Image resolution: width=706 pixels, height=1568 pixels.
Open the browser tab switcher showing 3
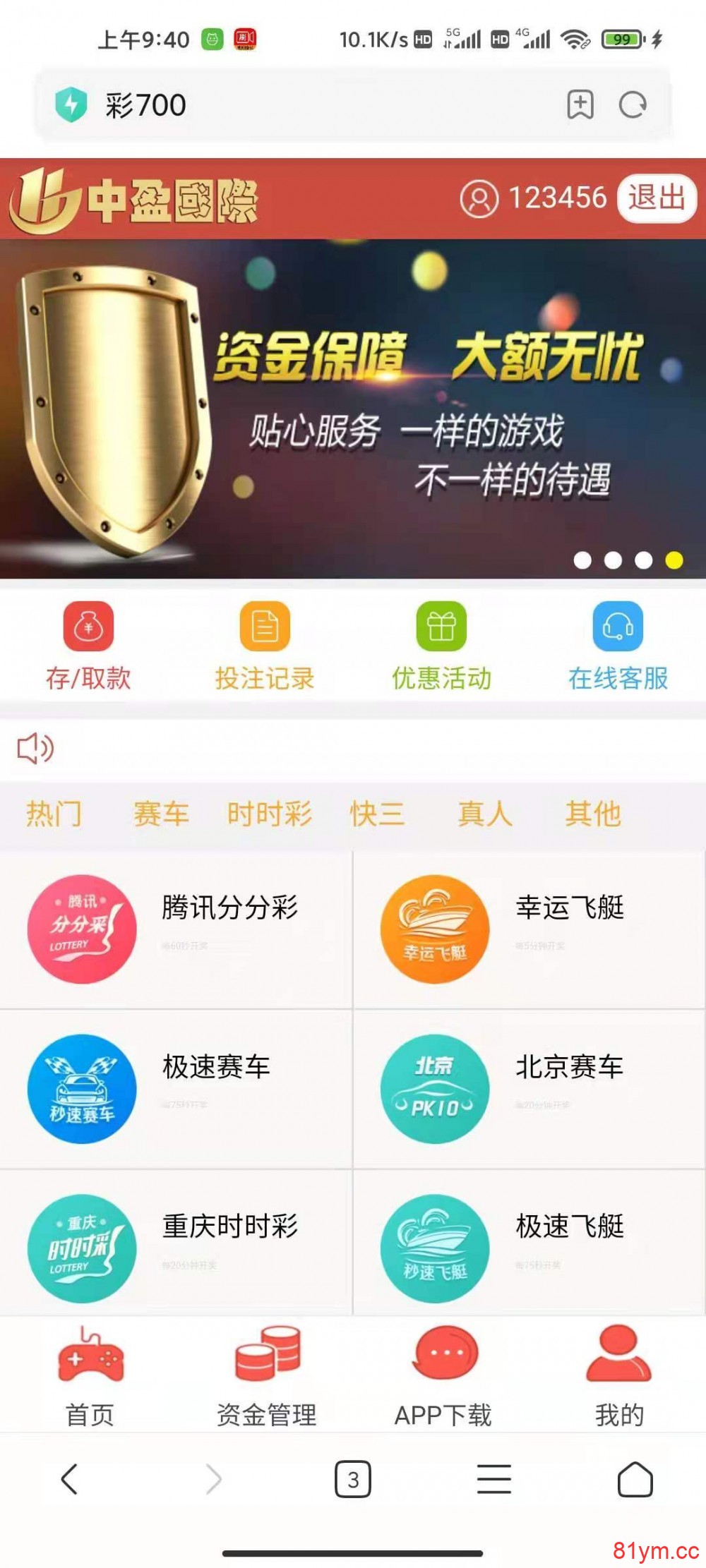pyautogui.click(x=353, y=1480)
